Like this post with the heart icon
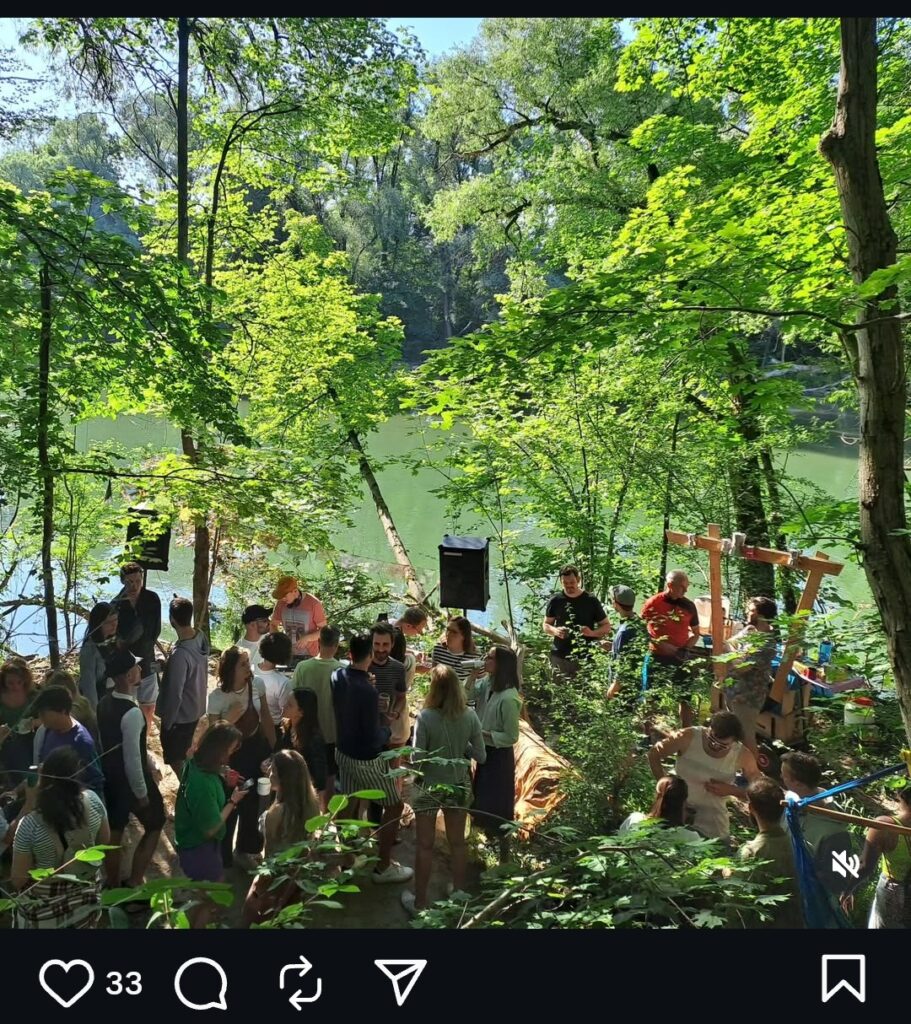Screen dimensions: 911x1024 tap(66, 982)
